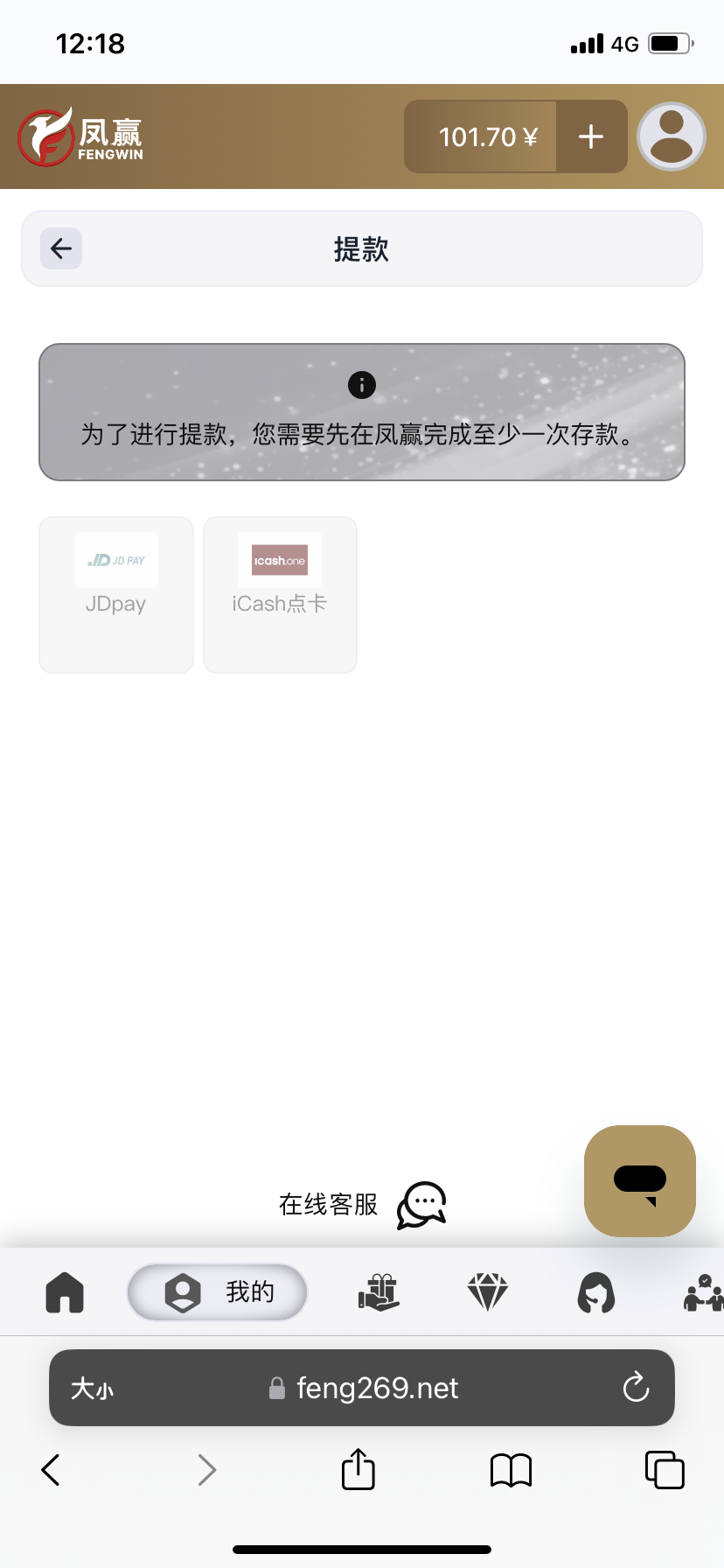Open the floating chat bubble

pos(639,1180)
